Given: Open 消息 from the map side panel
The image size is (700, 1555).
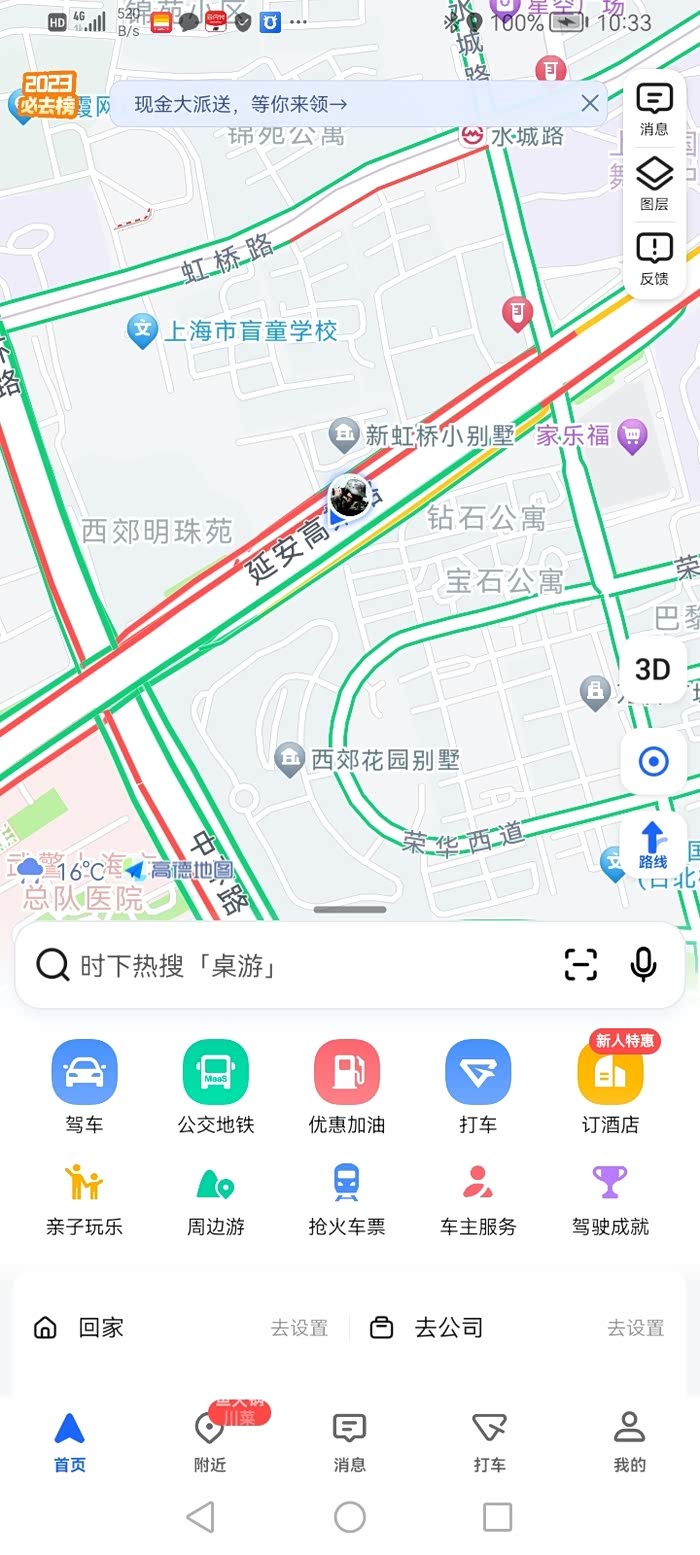Looking at the screenshot, I should click(x=654, y=108).
